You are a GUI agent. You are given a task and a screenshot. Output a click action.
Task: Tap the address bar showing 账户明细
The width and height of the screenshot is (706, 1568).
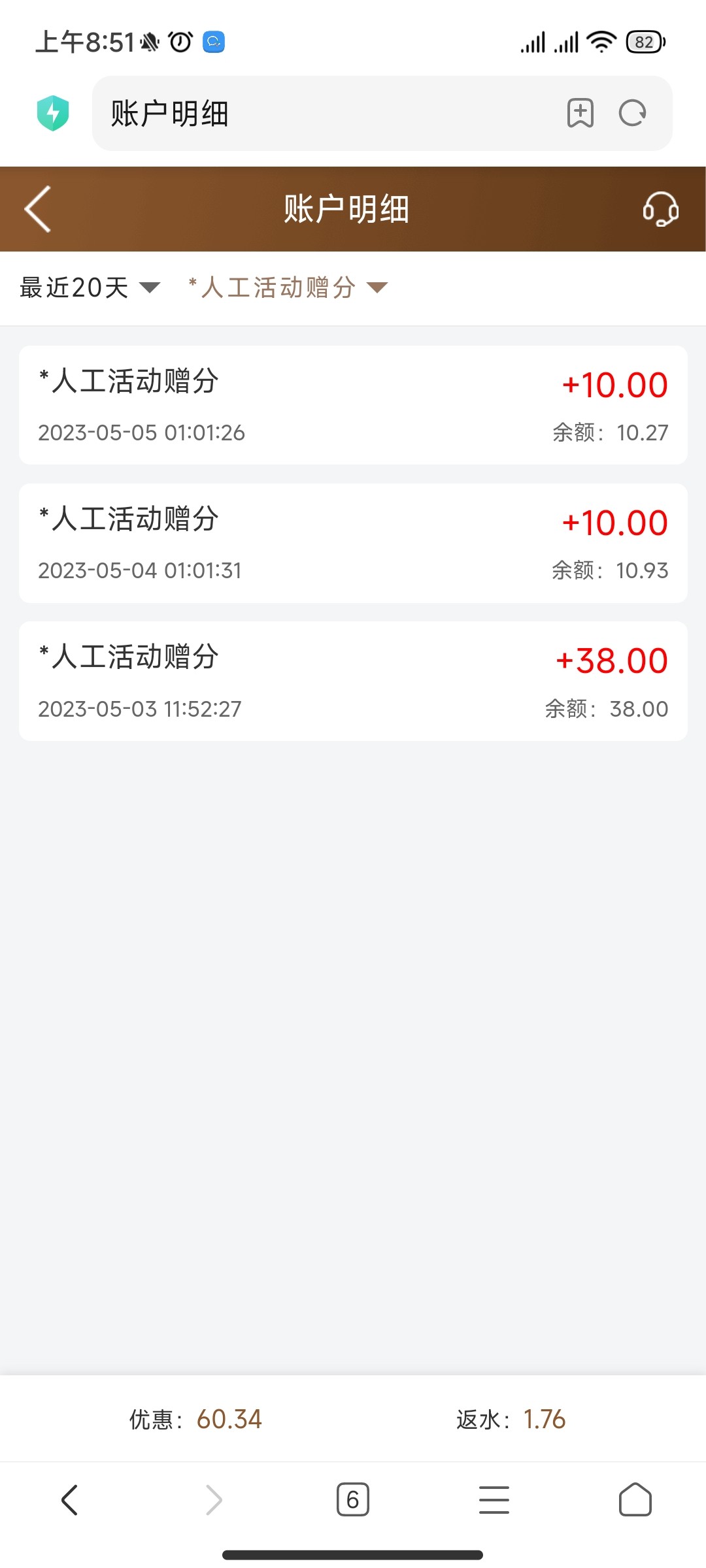point(327,114)
